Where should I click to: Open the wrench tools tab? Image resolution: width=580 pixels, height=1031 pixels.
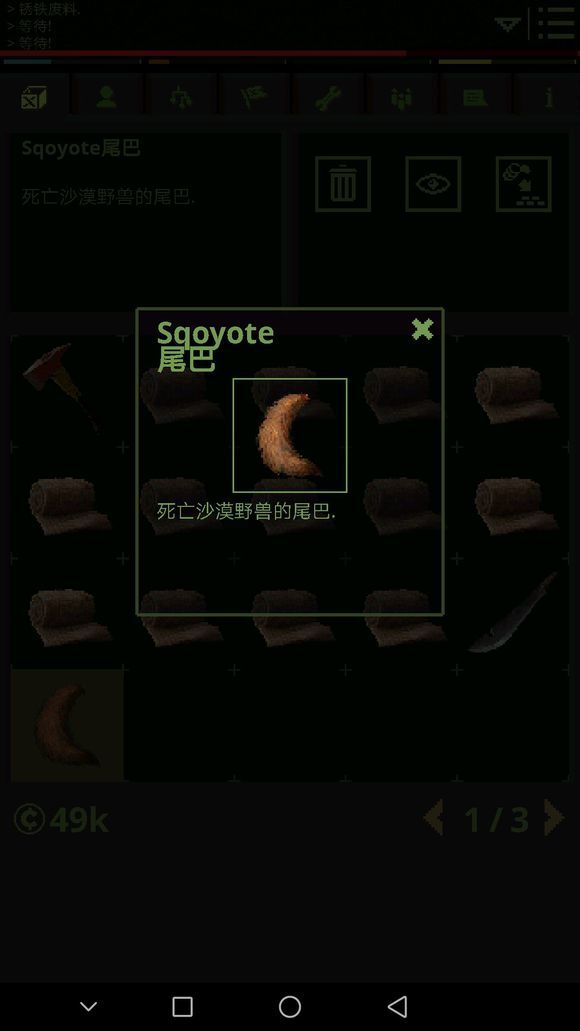coord(327,97)
